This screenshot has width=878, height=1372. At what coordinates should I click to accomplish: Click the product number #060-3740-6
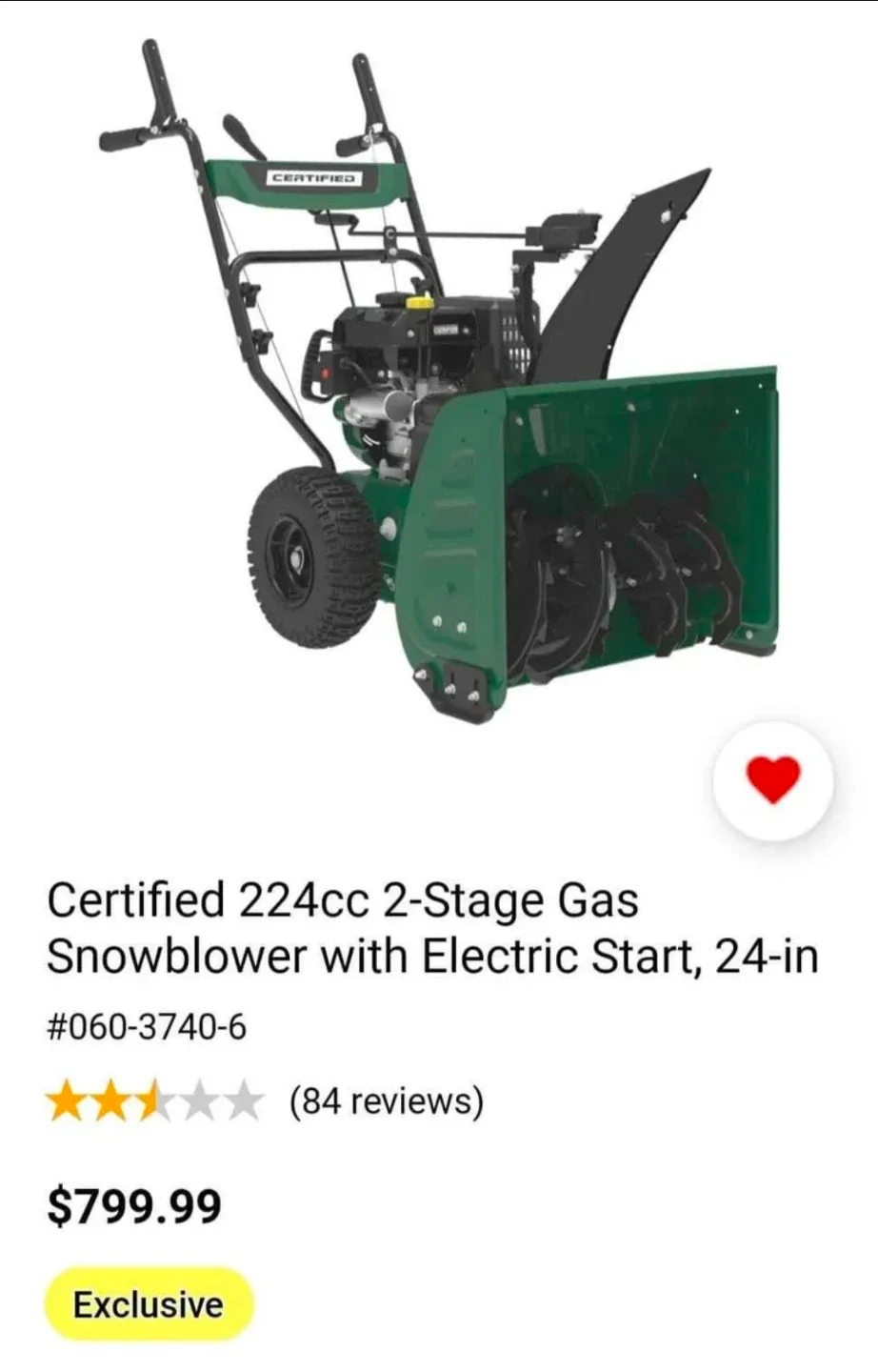[150, 1027]
